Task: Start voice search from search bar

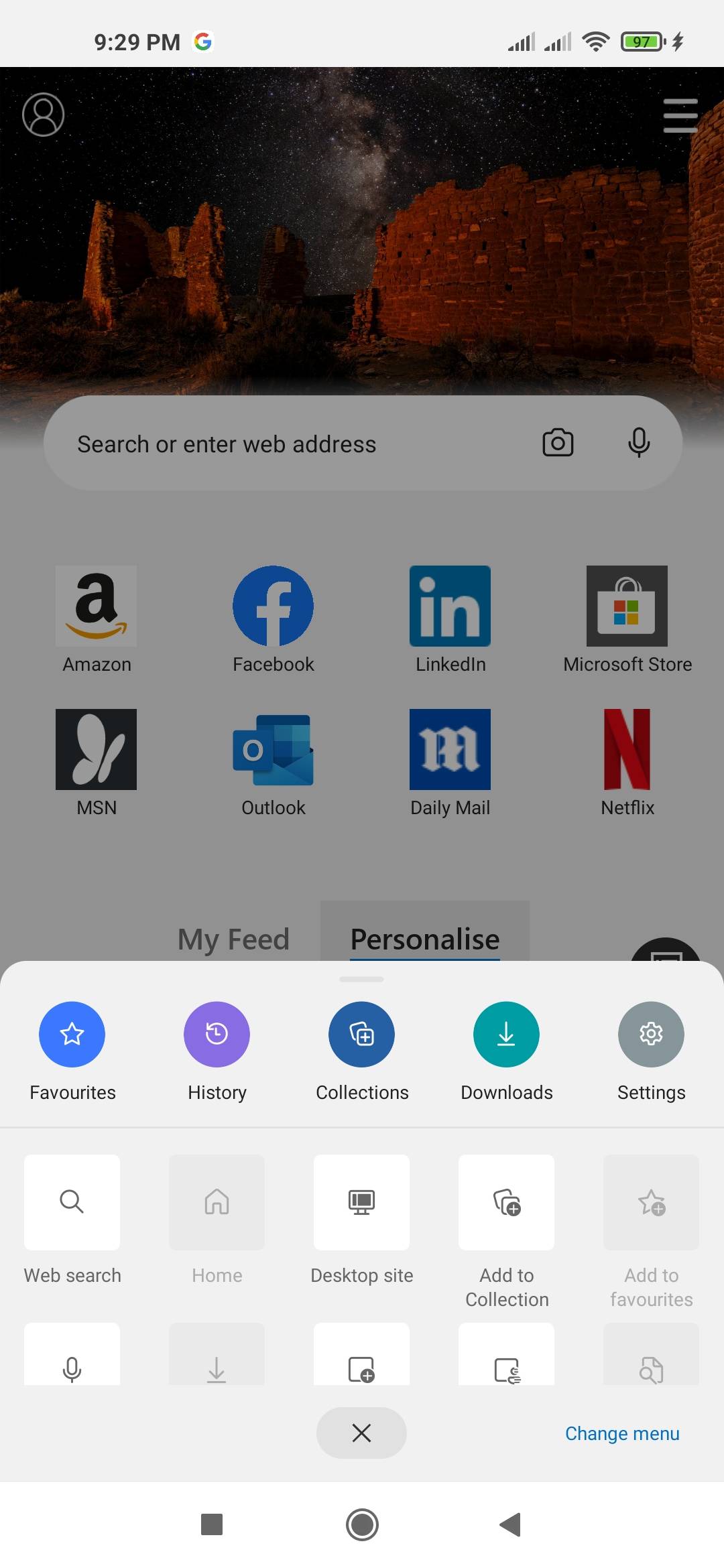Action: click(x=639, y=443)
